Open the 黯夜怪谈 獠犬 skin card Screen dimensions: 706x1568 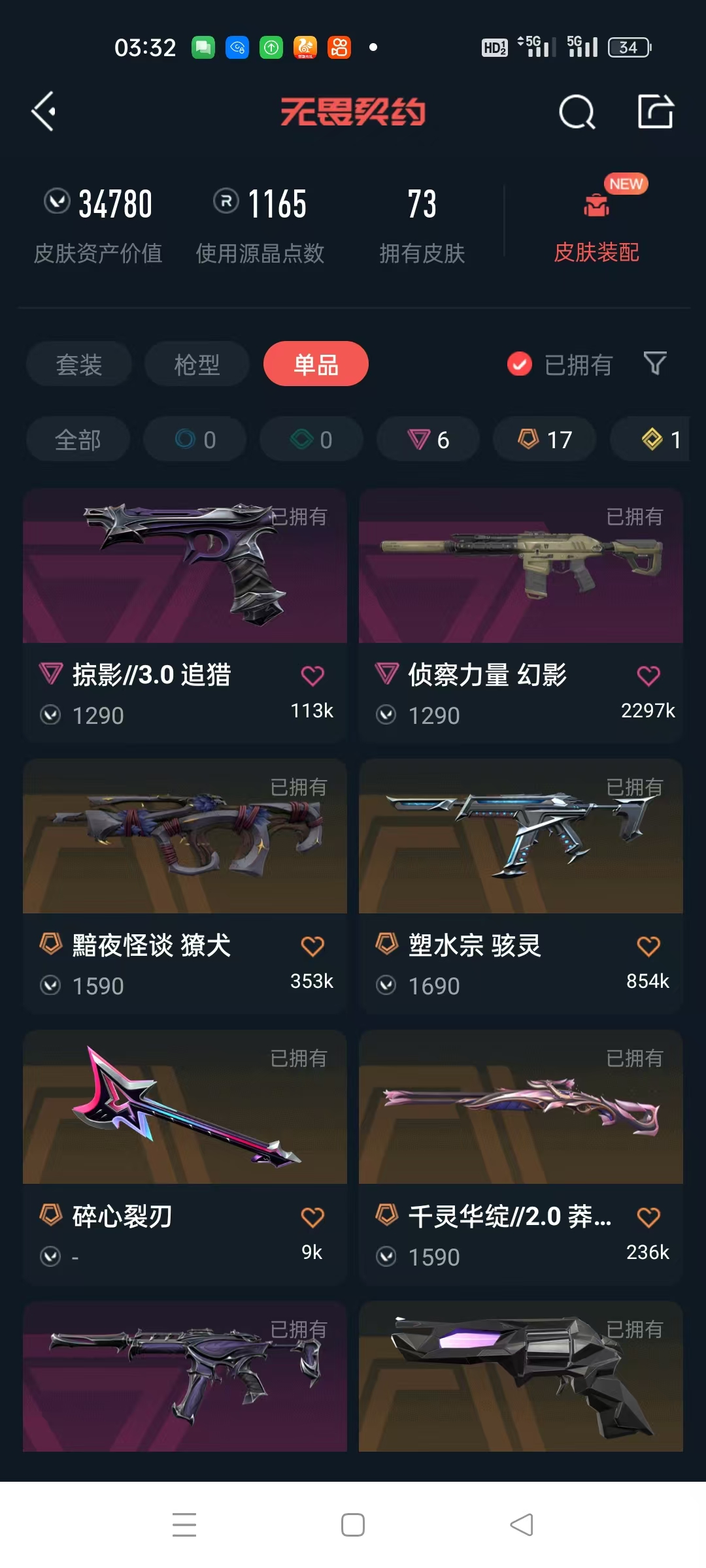pos(185,885)
